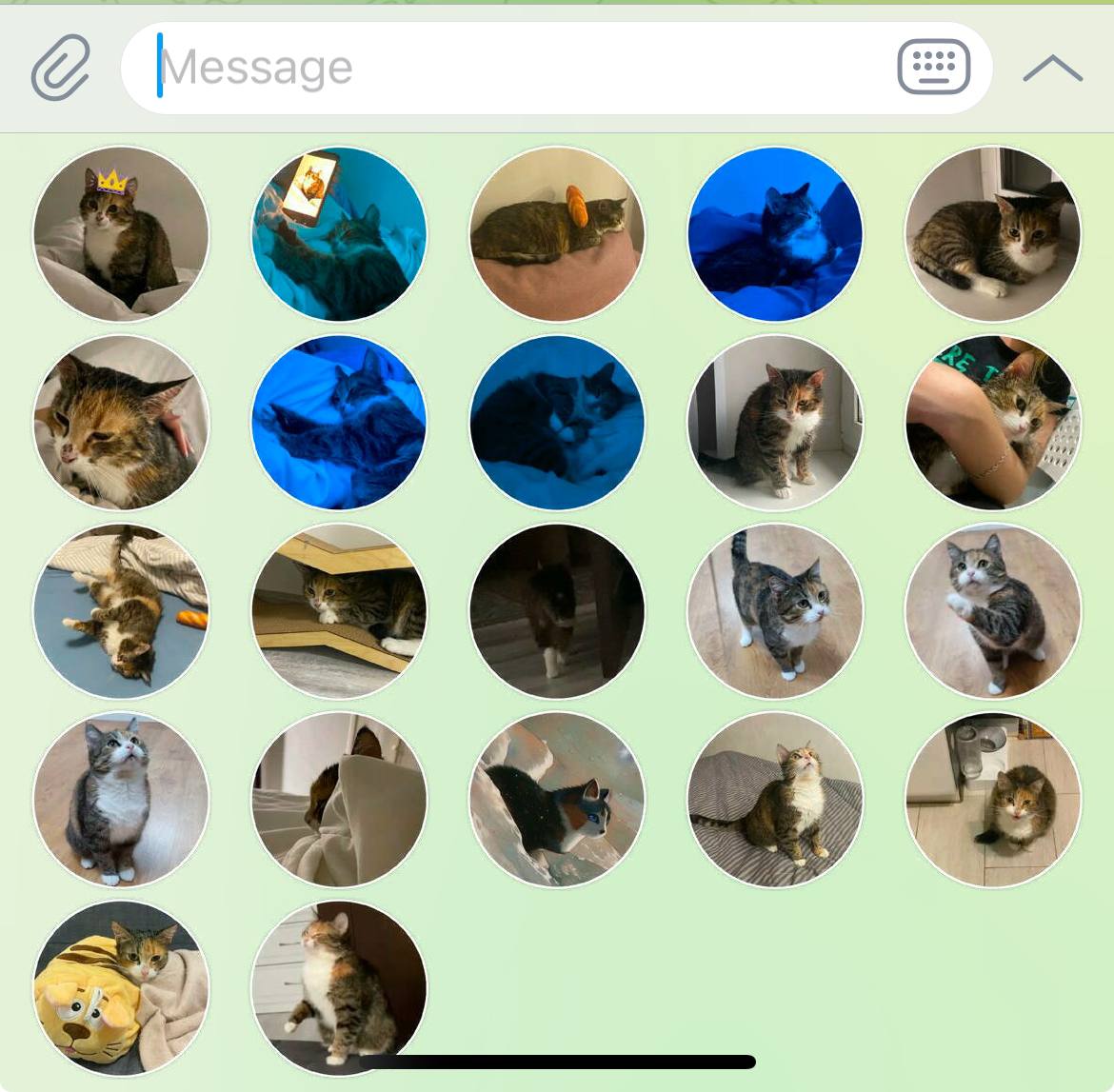Select the cat sitting on the striped bed
1114x1092 pixels.
coord(775,799)
